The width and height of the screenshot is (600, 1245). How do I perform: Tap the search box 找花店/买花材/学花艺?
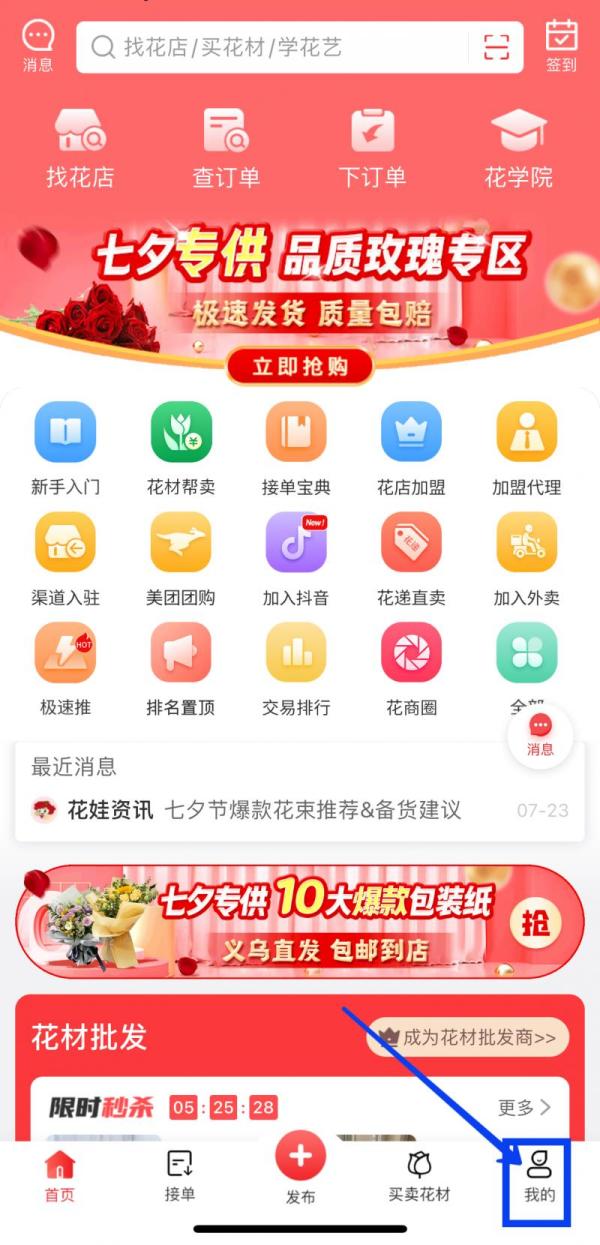270,46
